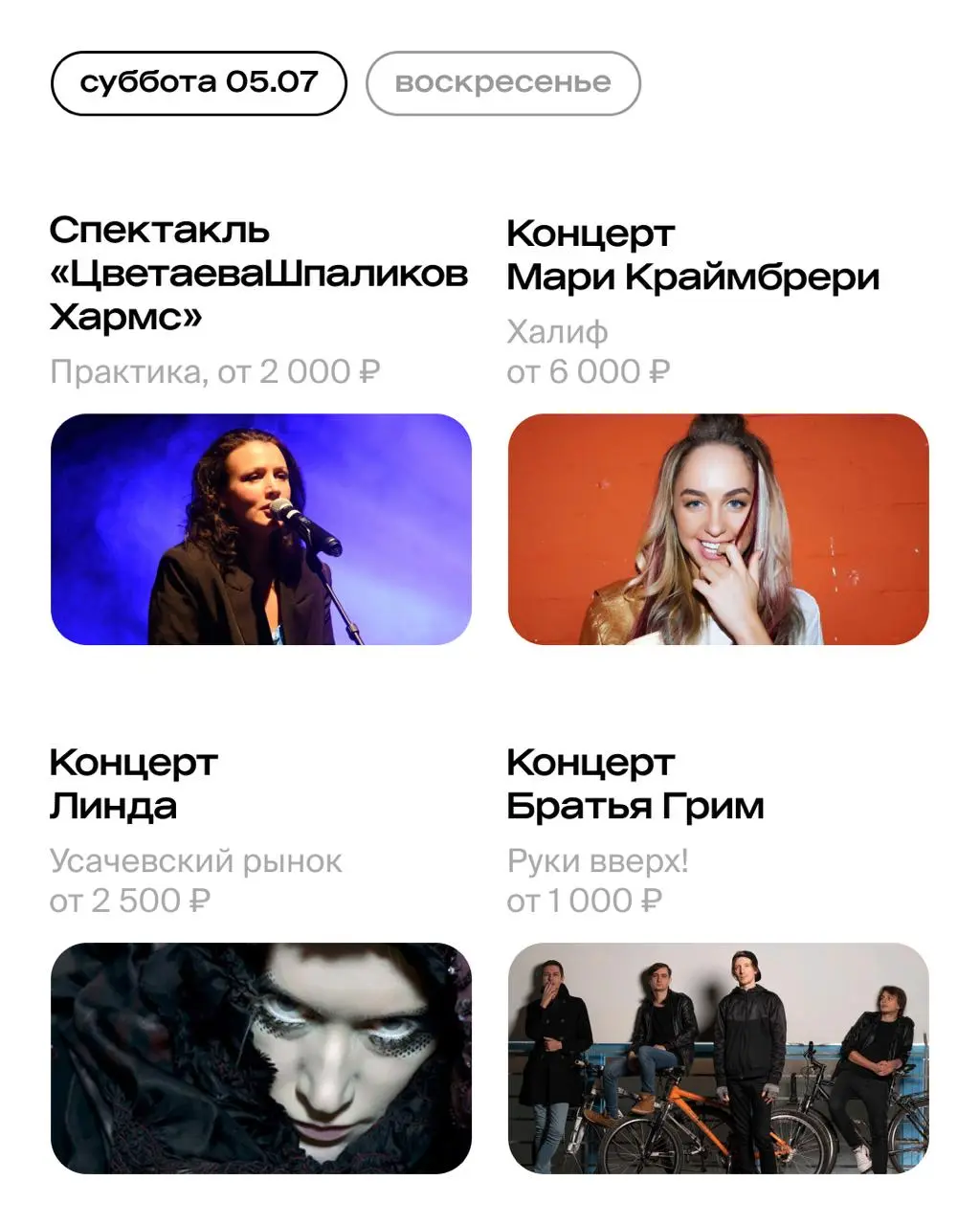980x1225 pixels.
Task: Click the Усачевский рынок venue label
Action: tap(194, 859)
